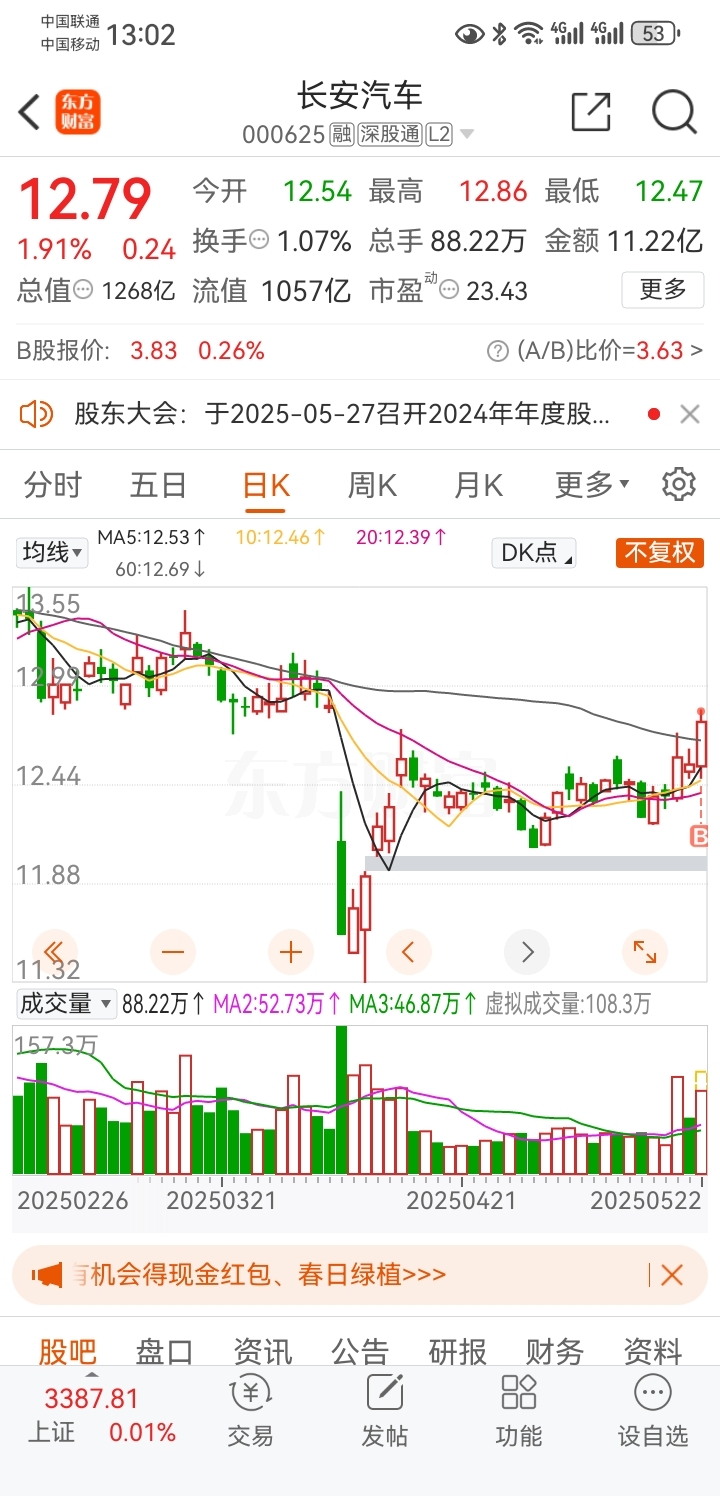Expand the chart to fullscreen
This screenshot has height=1496, width=720.
tap(645, 952)
